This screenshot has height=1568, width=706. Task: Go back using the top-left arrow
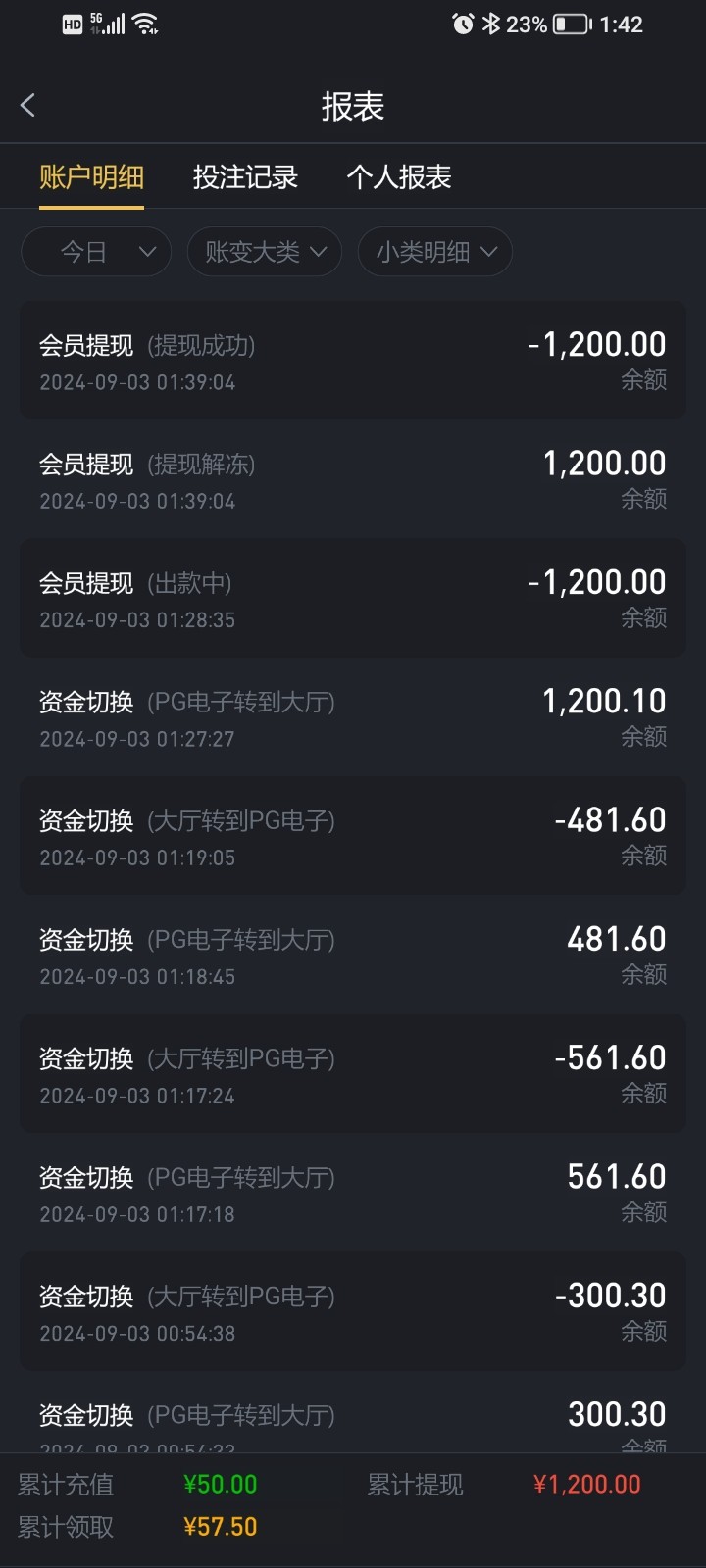(27, 106)
